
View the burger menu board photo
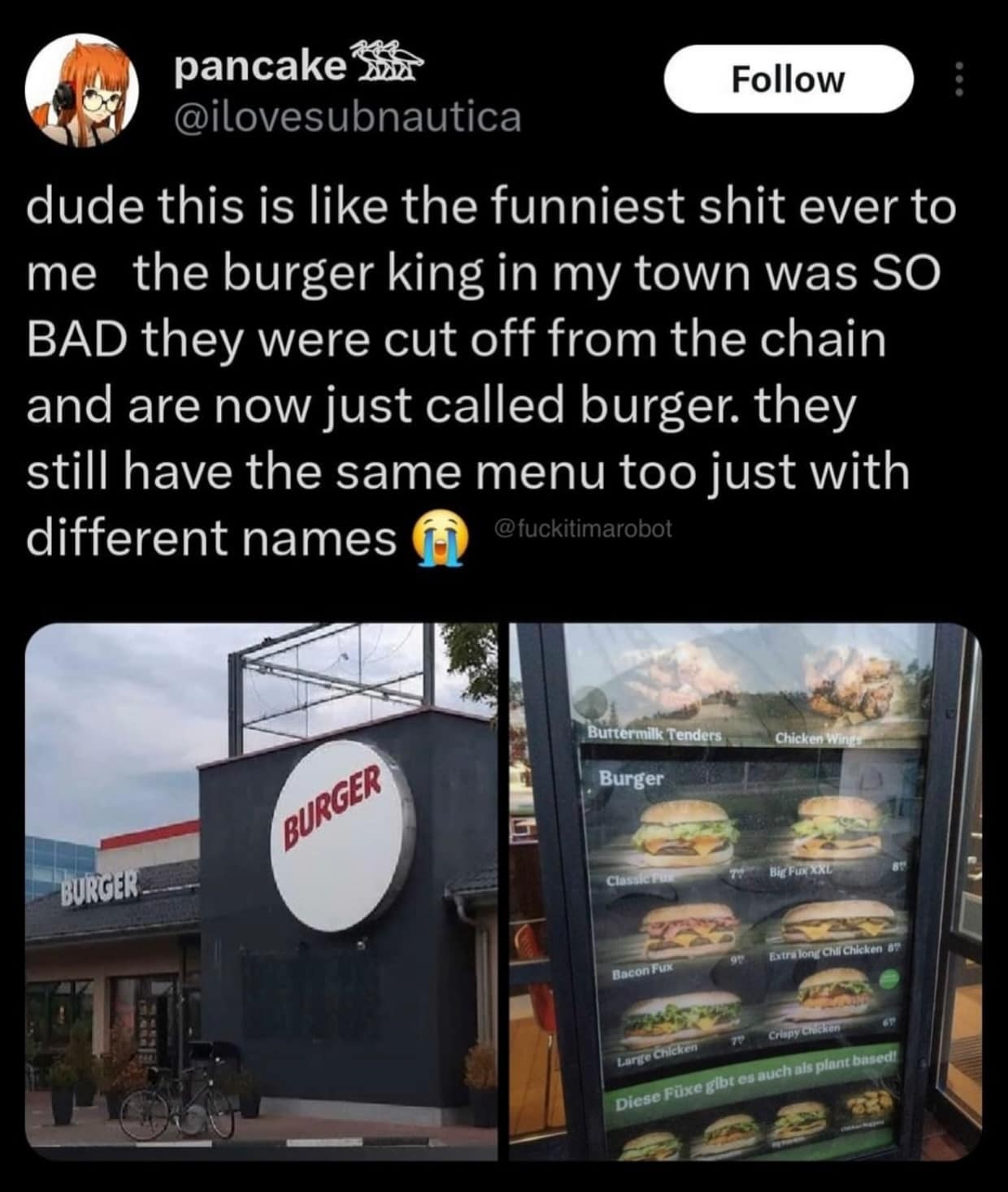pyautogui.click(x=745, y=891)
